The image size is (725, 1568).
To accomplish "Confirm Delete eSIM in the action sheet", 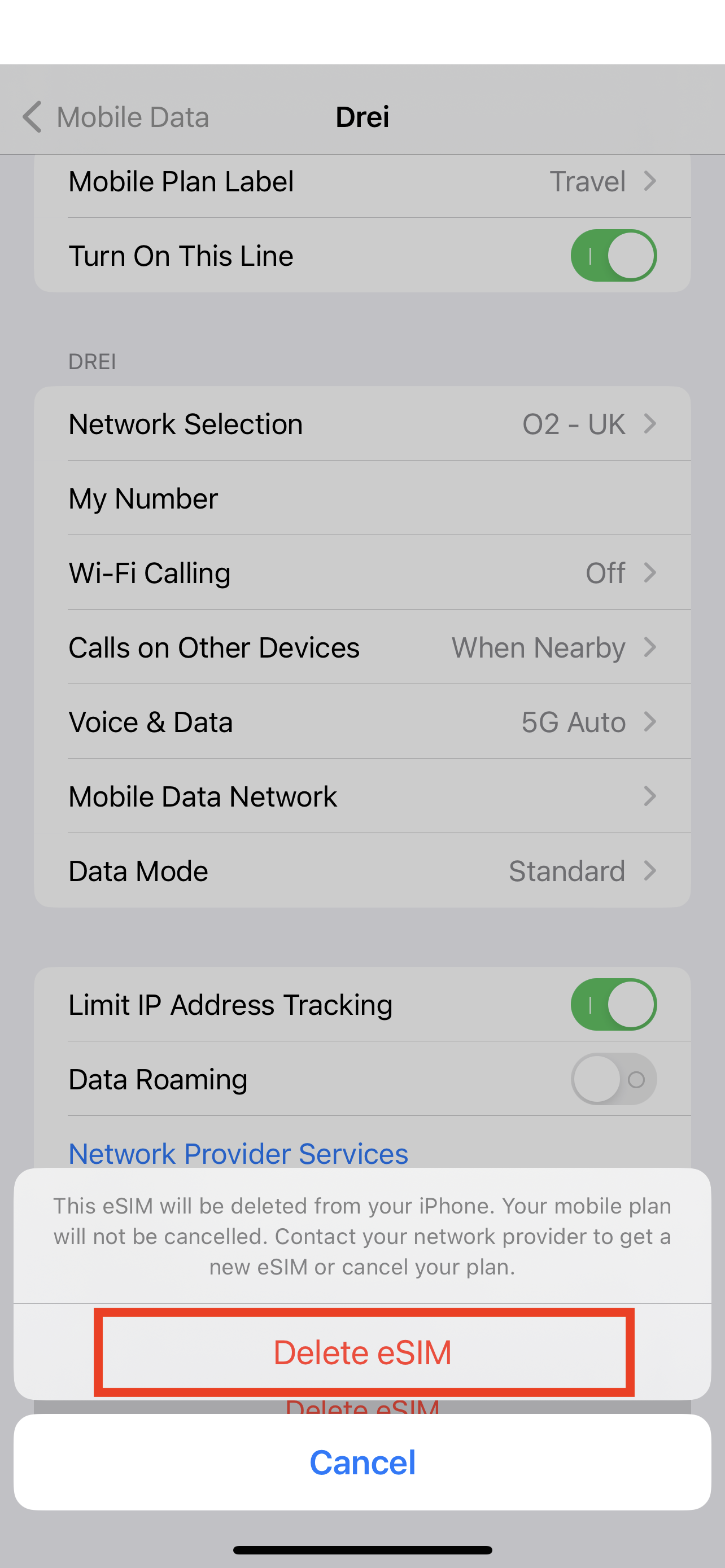I will 362,1352.
